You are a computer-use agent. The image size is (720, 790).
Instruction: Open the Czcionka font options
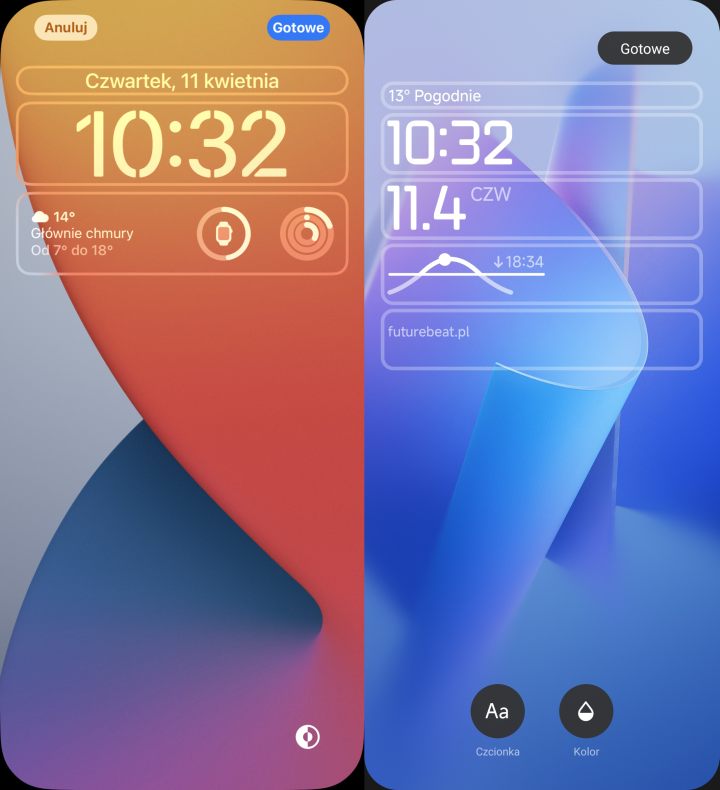click(x=497, y=712)
